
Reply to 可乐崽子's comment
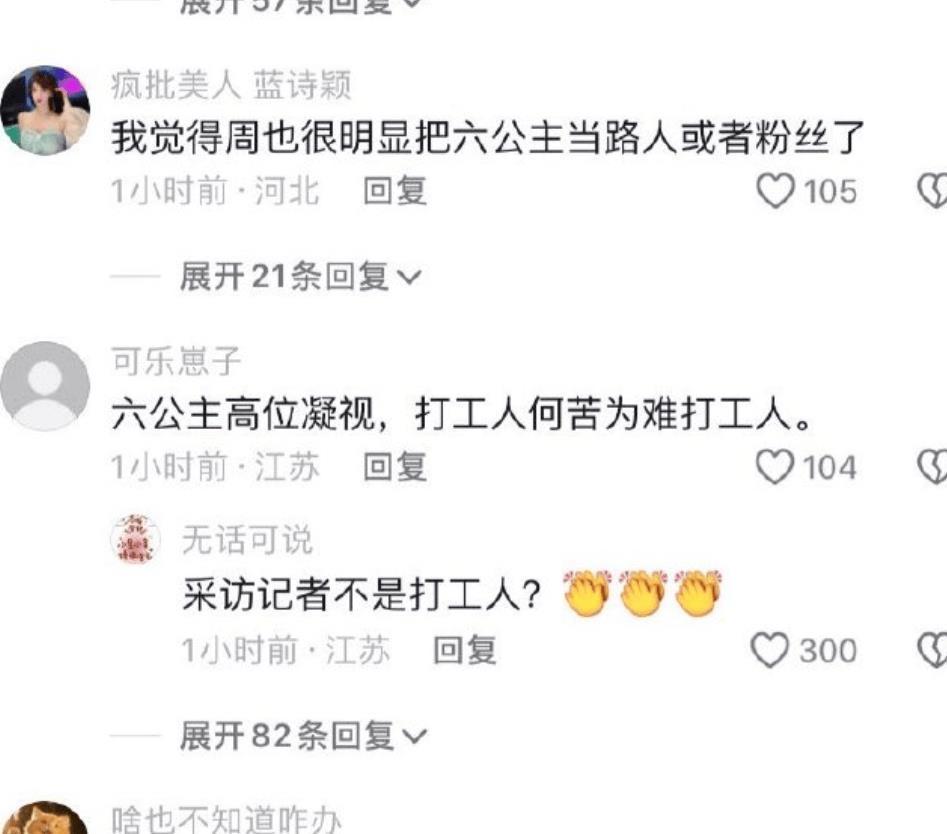click(x=394, y=467)
